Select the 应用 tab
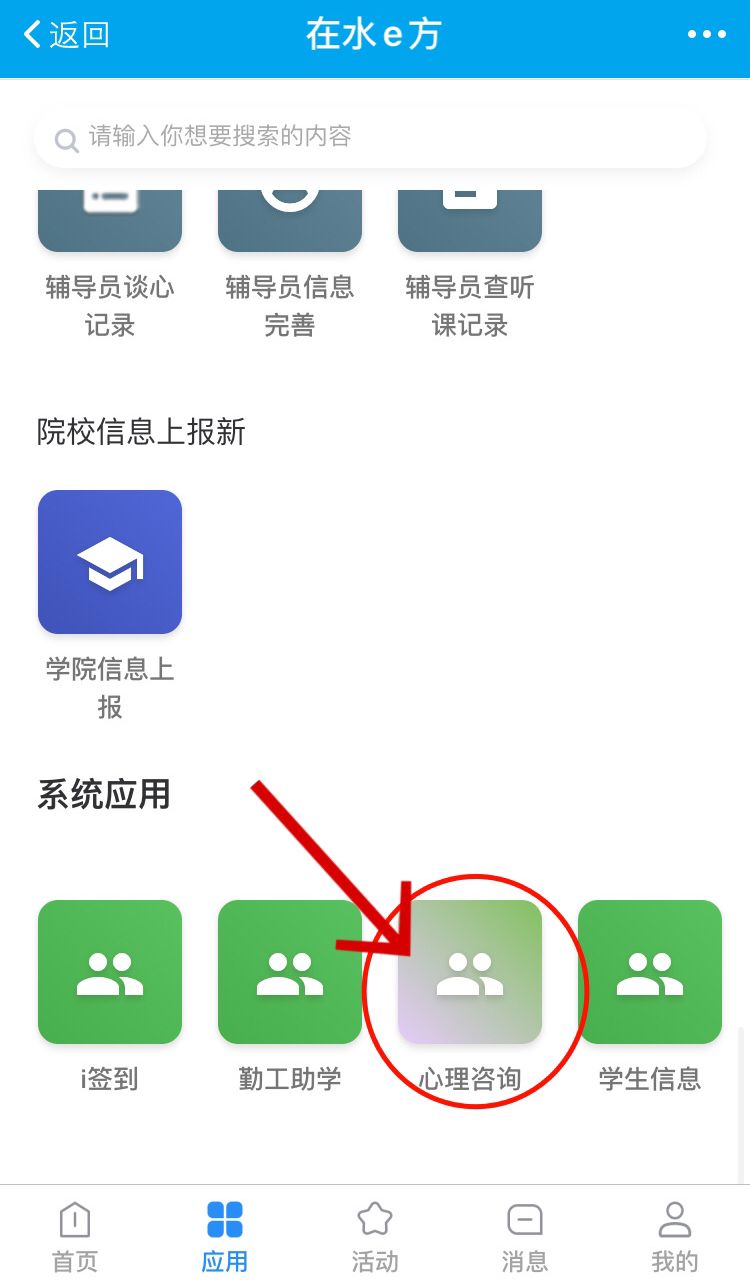Image resolution: width=750 pixels, height=1283 pixels. (x=225, y=1237)
